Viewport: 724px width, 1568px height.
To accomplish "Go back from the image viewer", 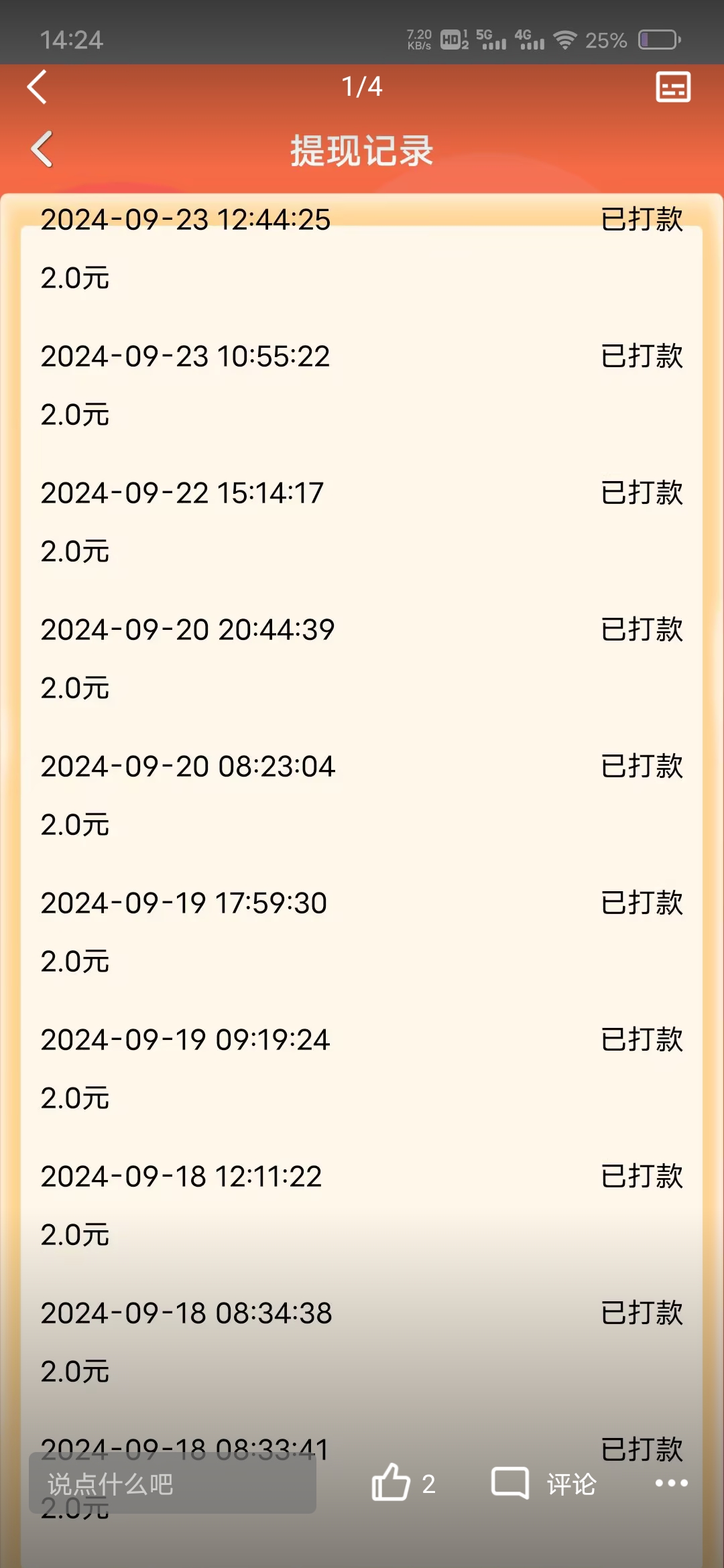I will (x=37, y=87).
